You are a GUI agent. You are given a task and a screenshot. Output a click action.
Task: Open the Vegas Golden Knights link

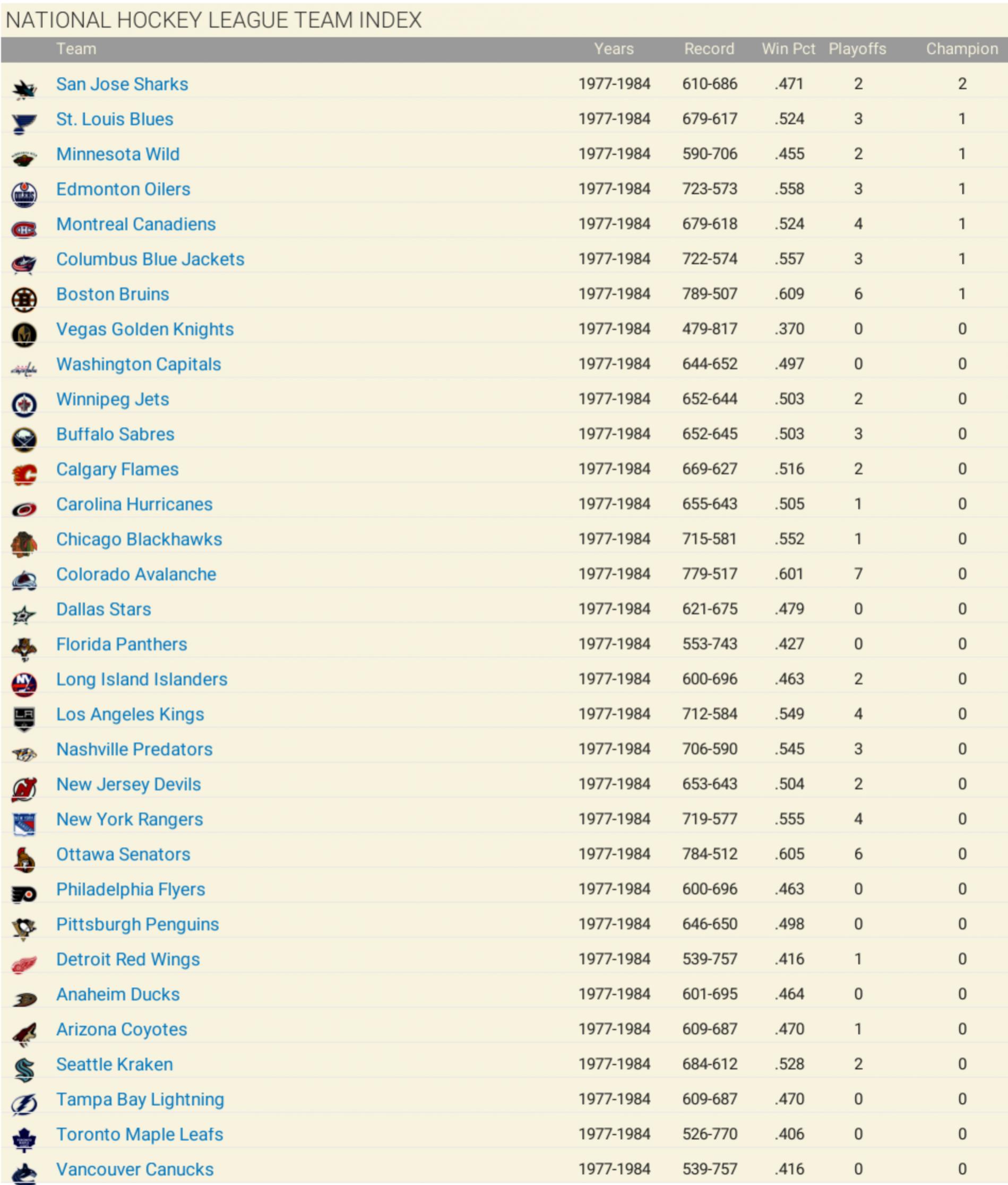pos(144,329)
